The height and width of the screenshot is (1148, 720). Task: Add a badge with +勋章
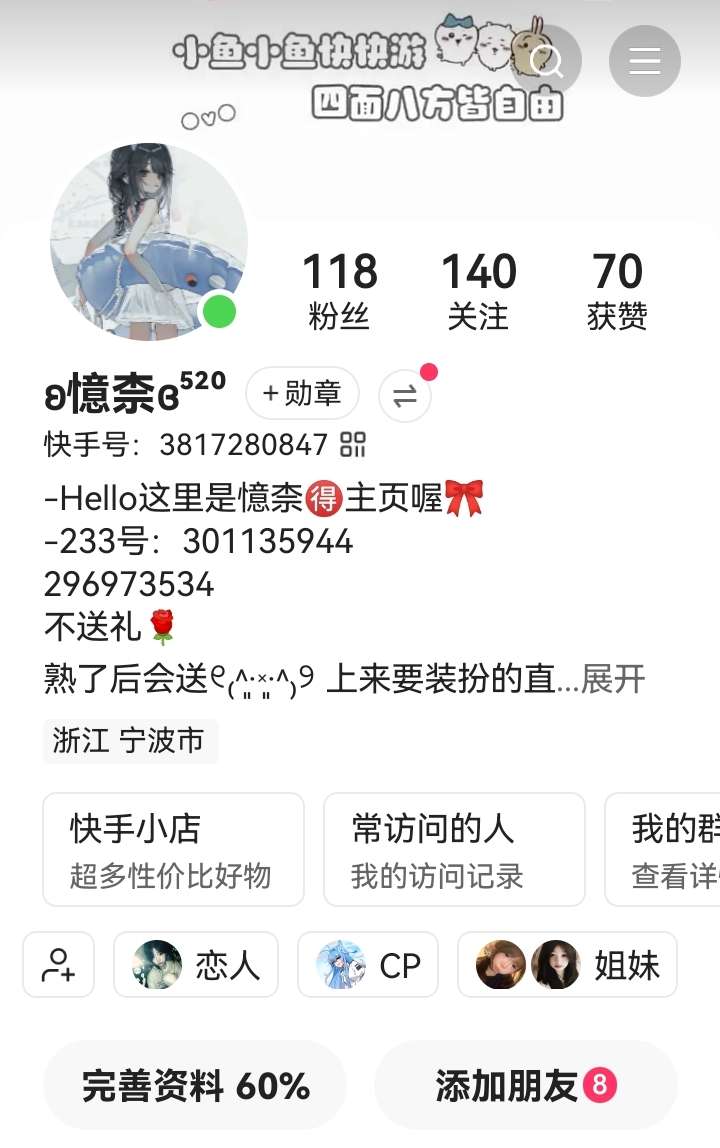click(x=302, y=393)
